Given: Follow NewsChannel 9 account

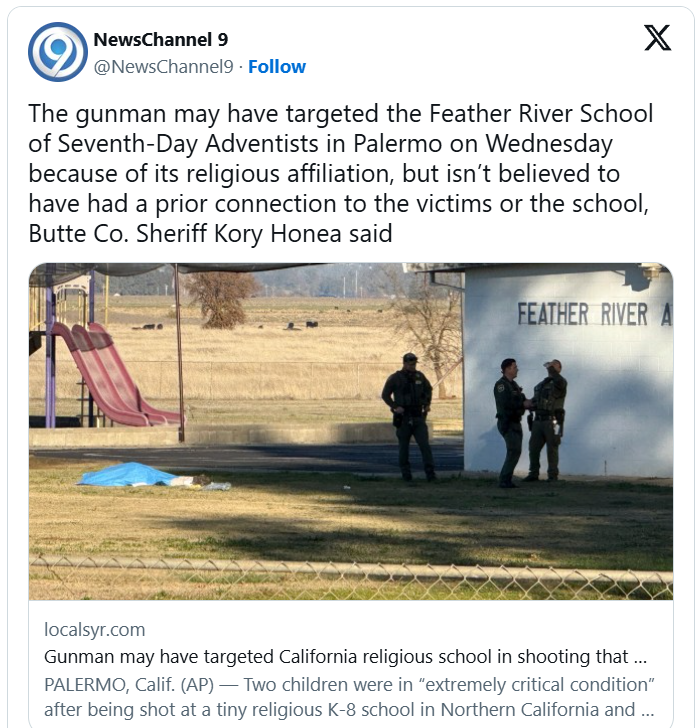Looking at the screenshot, I should click(277, 67).
